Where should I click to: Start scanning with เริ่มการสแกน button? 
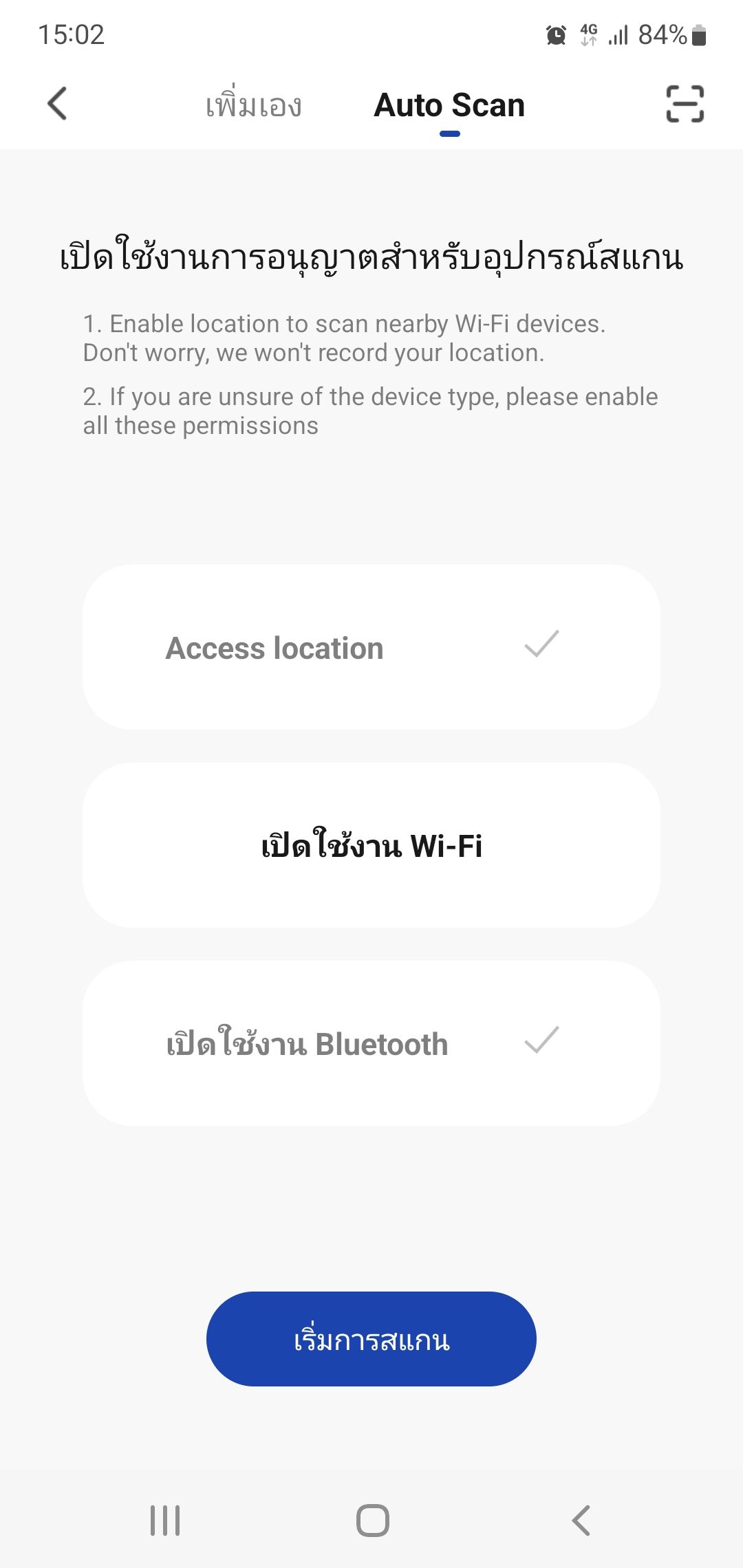pos(371,1339)
